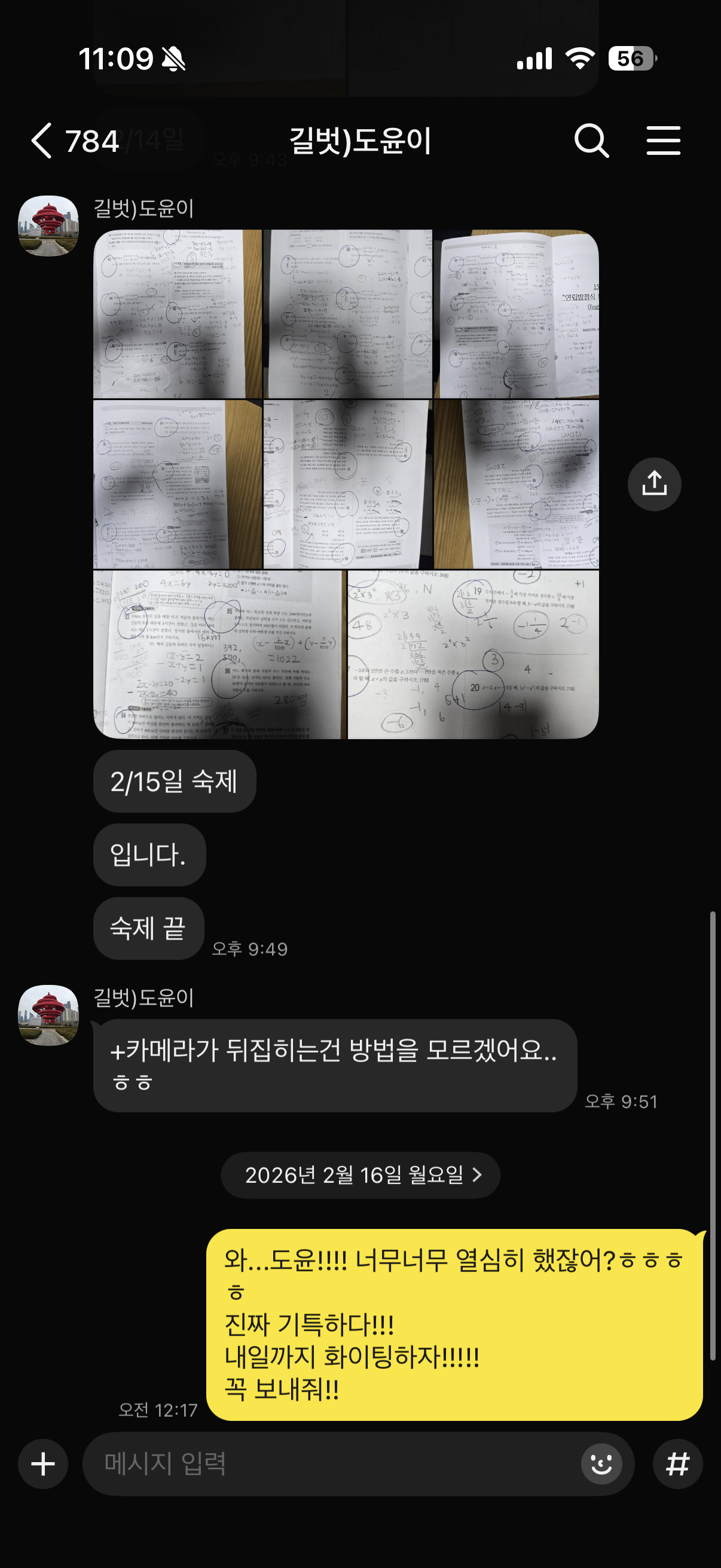
Task: Open the first homework photo in the album
Action: point(178,313)
